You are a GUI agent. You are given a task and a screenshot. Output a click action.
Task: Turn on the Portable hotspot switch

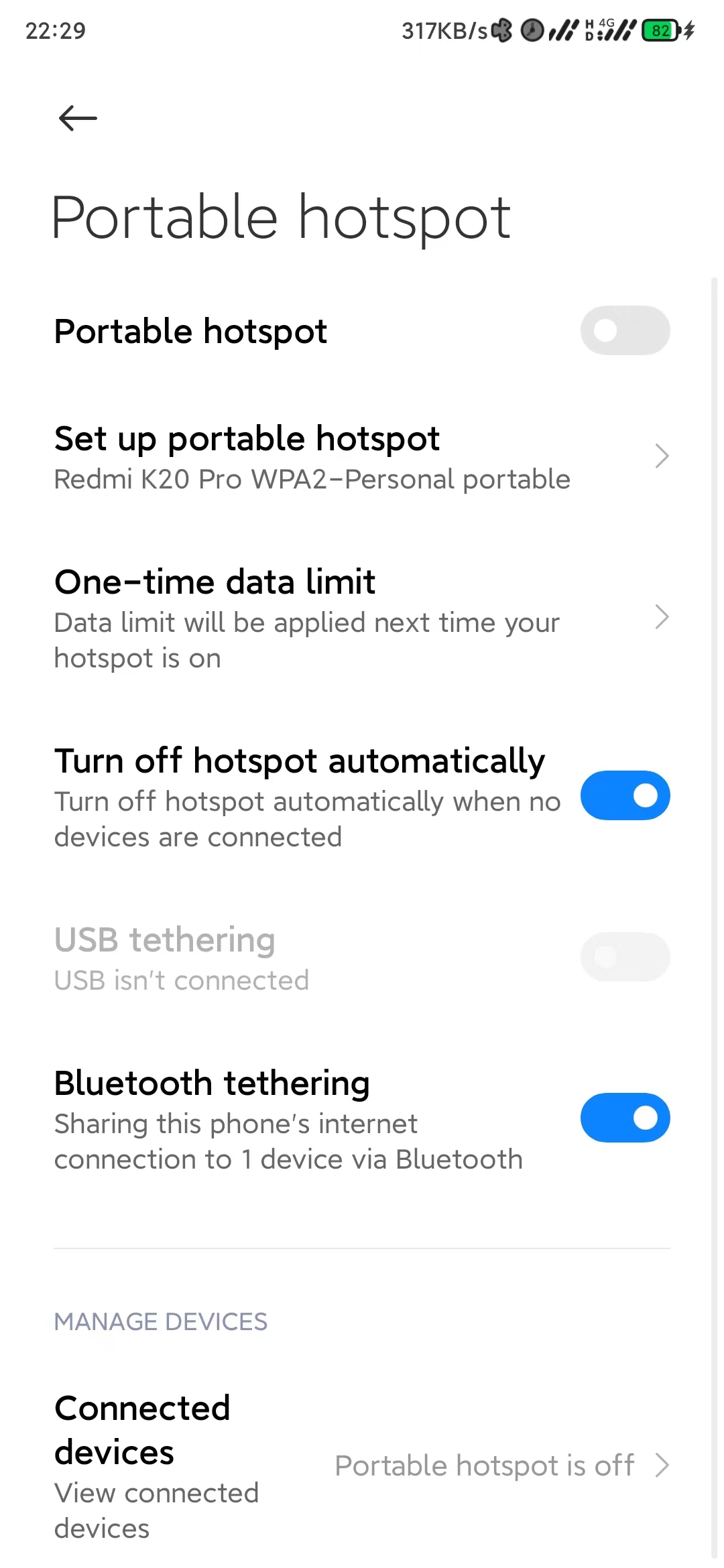click(x=624, y=330)
